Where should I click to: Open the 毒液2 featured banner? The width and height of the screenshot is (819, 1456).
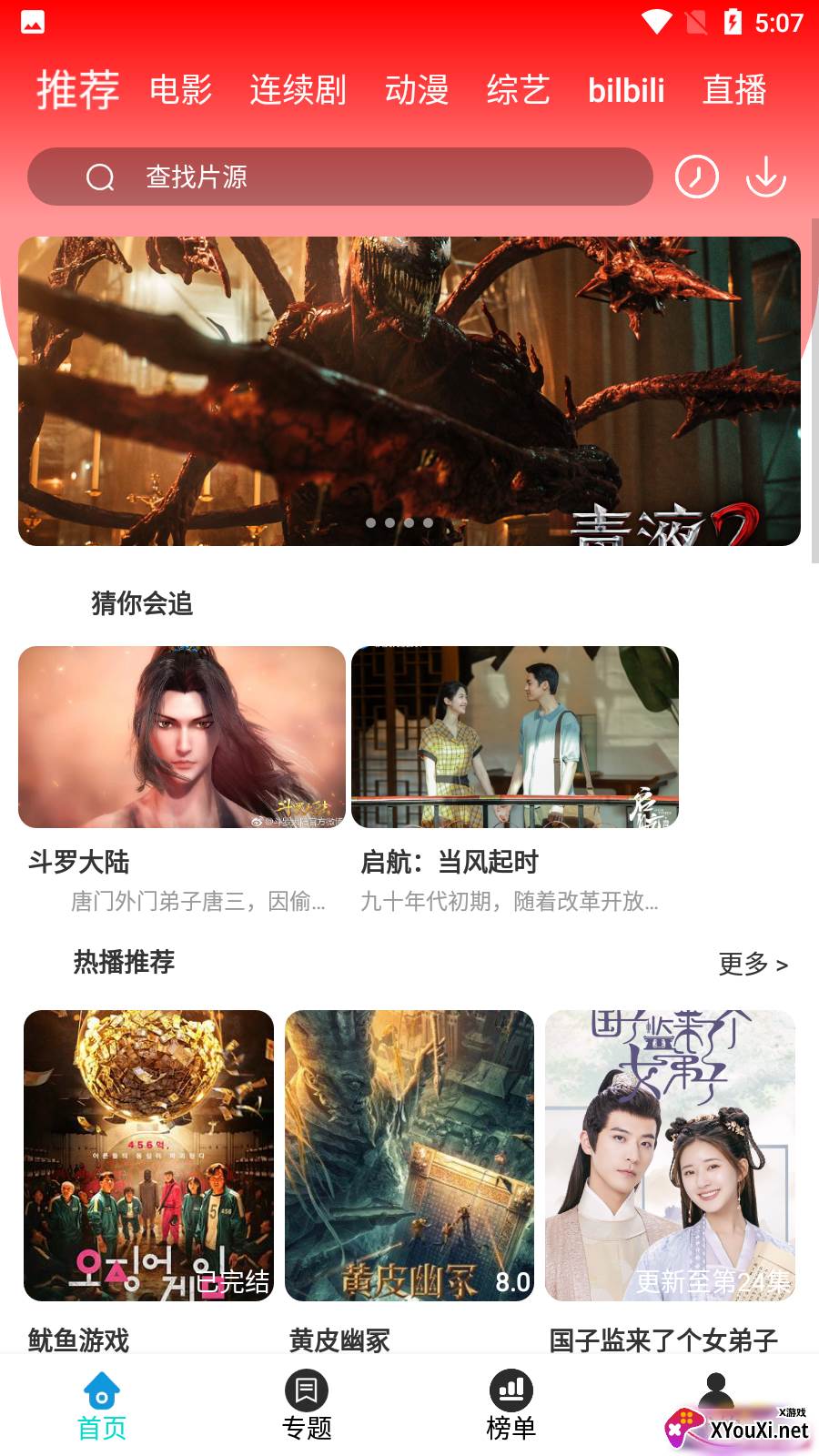point(409,391)
